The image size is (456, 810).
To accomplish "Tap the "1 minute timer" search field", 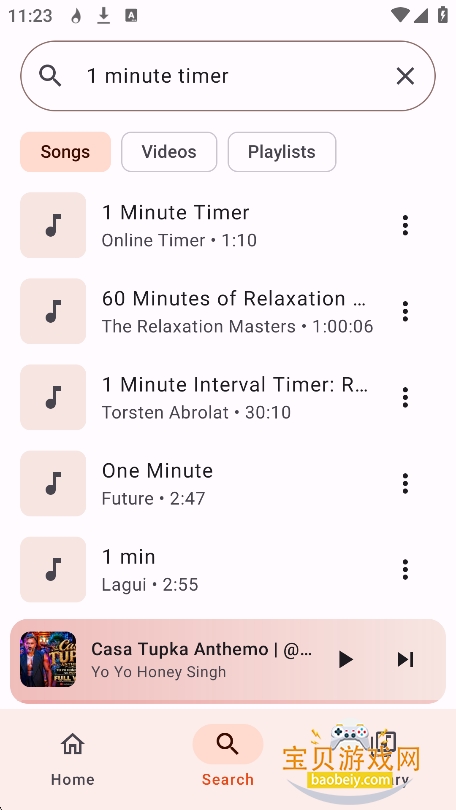I will click(227, 76).
